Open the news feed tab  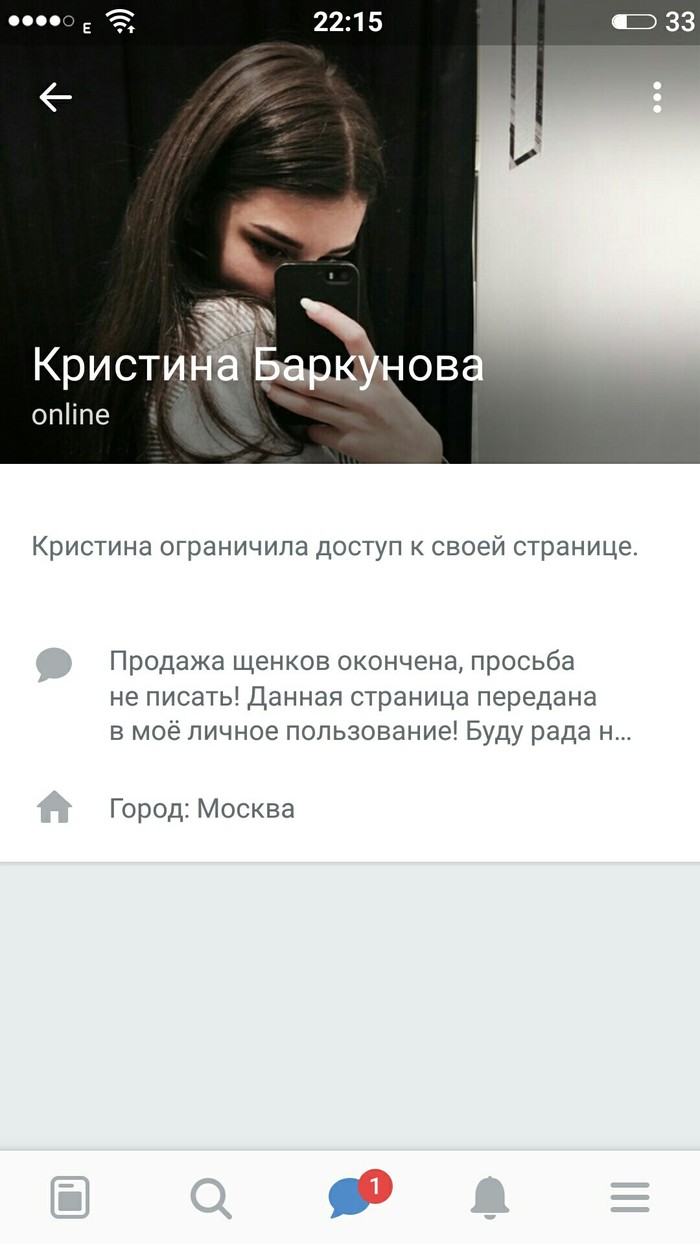70,1197
